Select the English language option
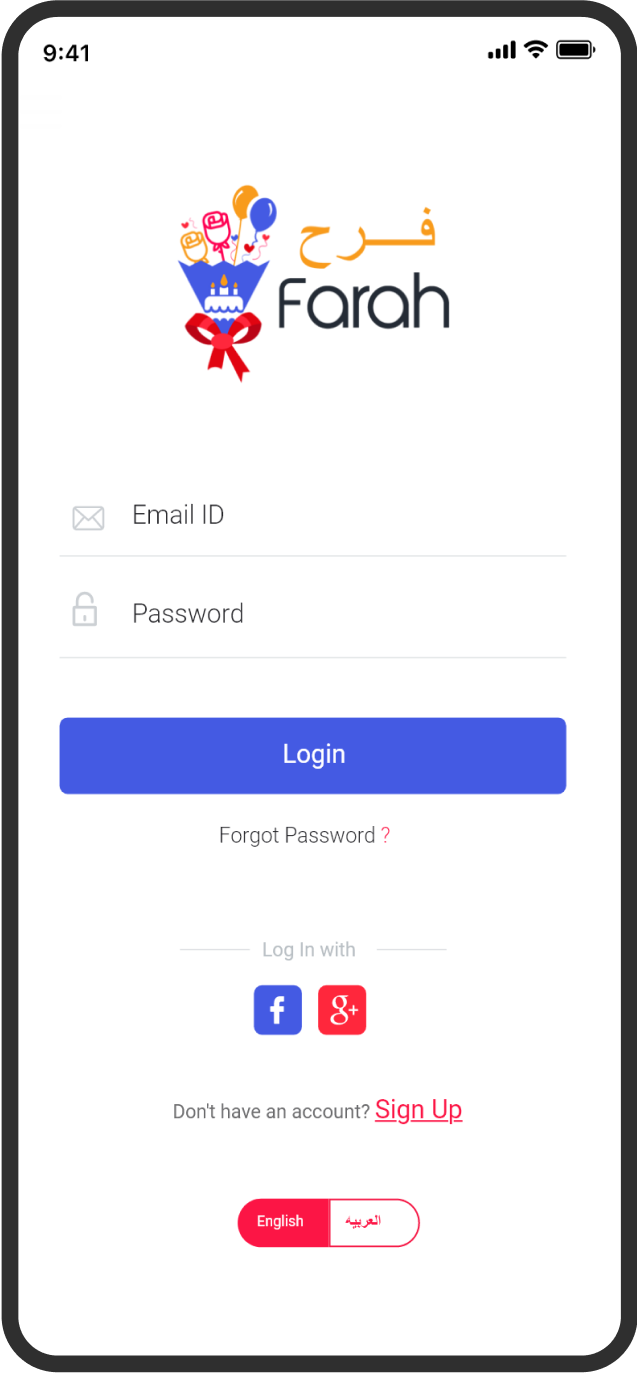 283,1222
